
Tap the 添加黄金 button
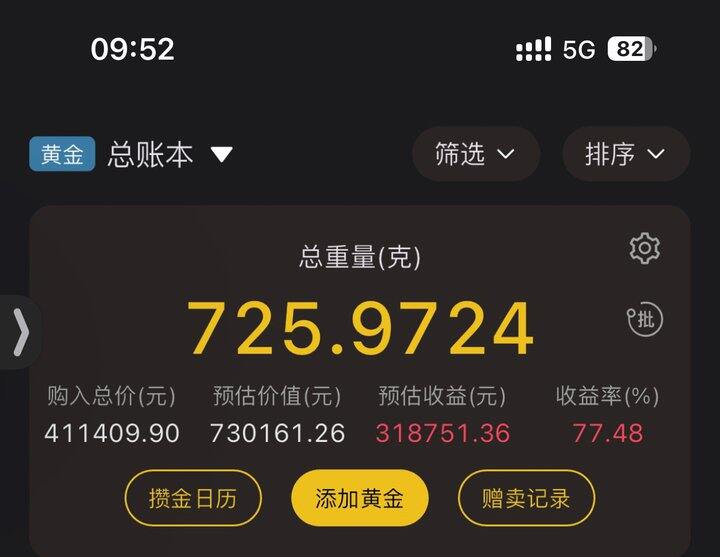pos(360,498)
